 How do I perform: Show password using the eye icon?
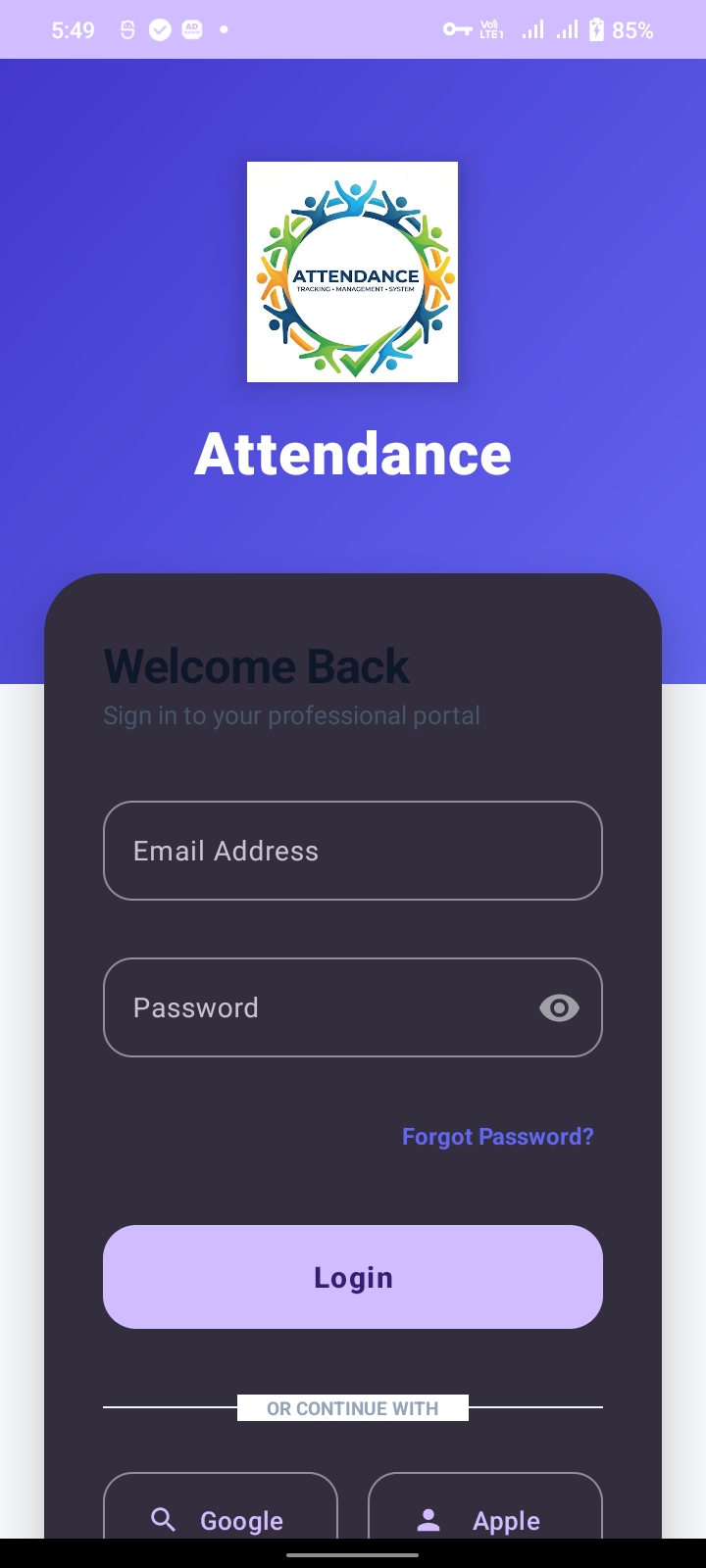(559, 1007)
